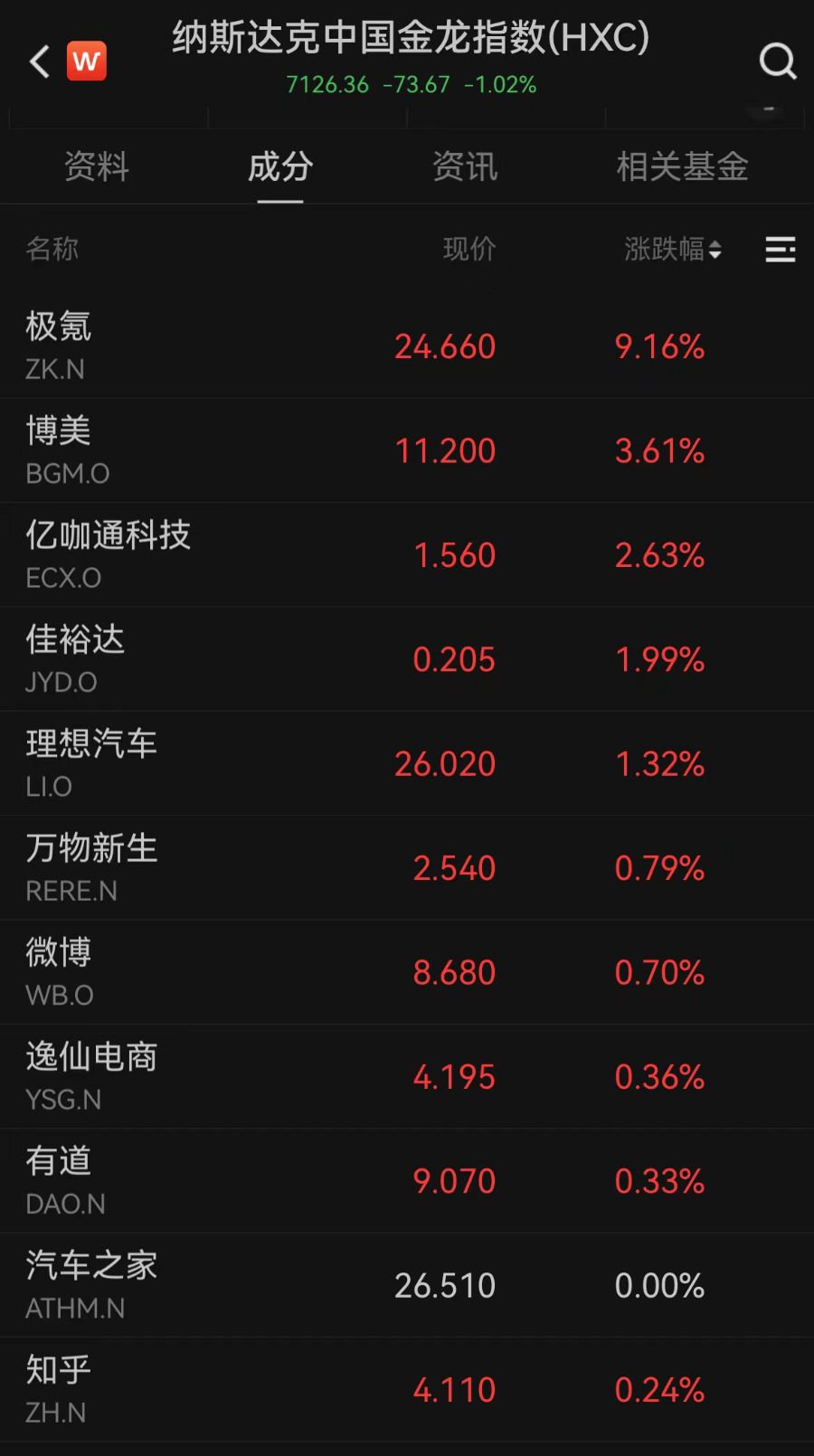Open 有道 DAO.N stock details

coord(407,1181)
